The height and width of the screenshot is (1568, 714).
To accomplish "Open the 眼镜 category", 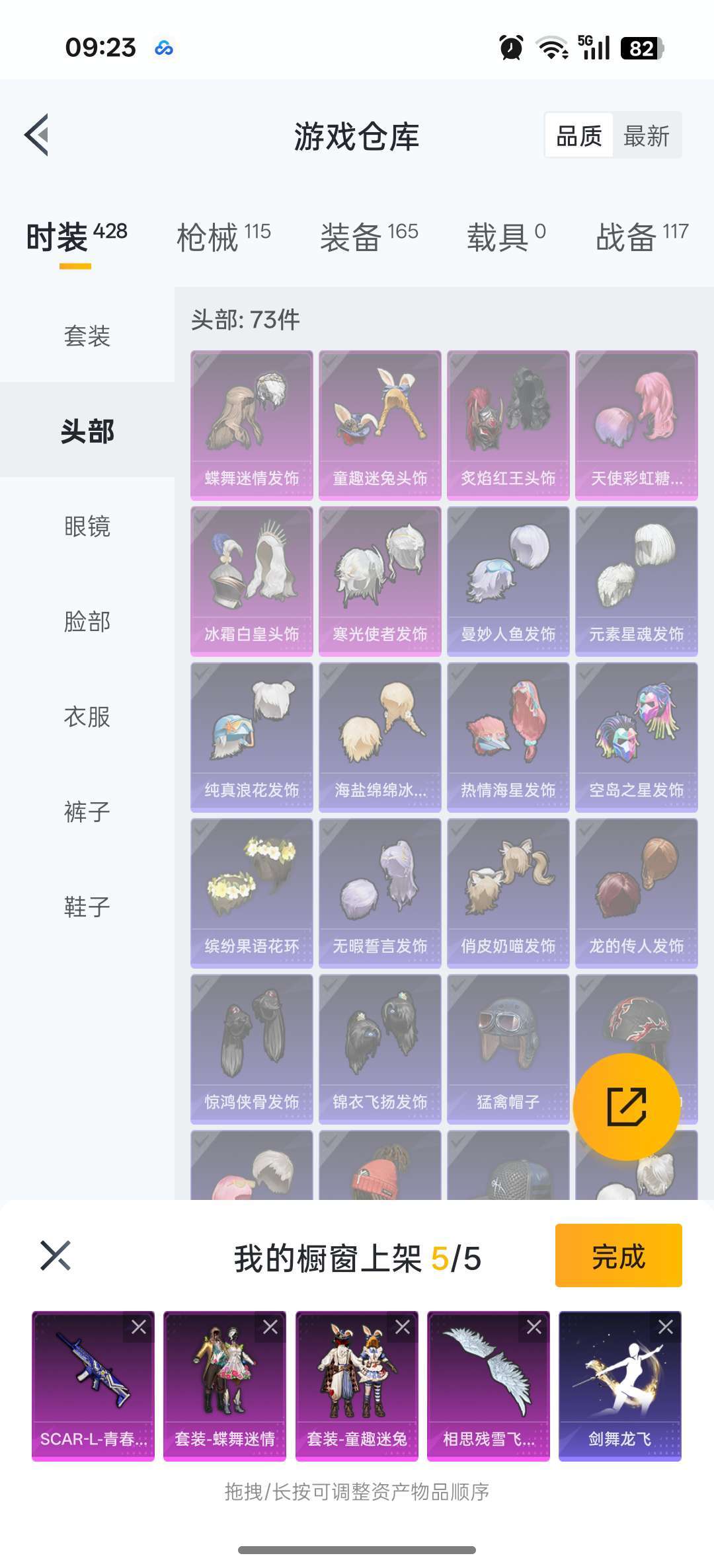I will pos(87,526).
